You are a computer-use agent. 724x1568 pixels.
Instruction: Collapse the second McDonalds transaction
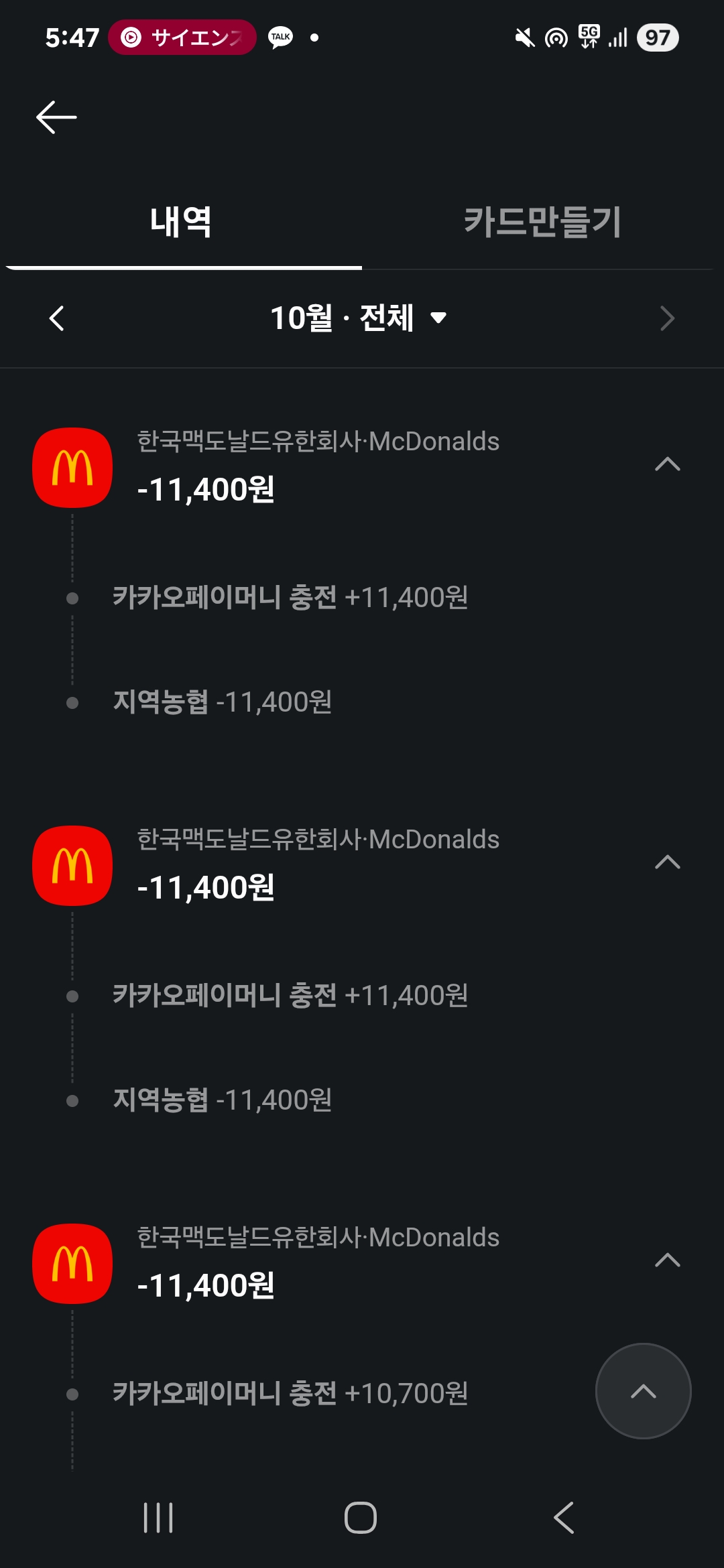667,862
